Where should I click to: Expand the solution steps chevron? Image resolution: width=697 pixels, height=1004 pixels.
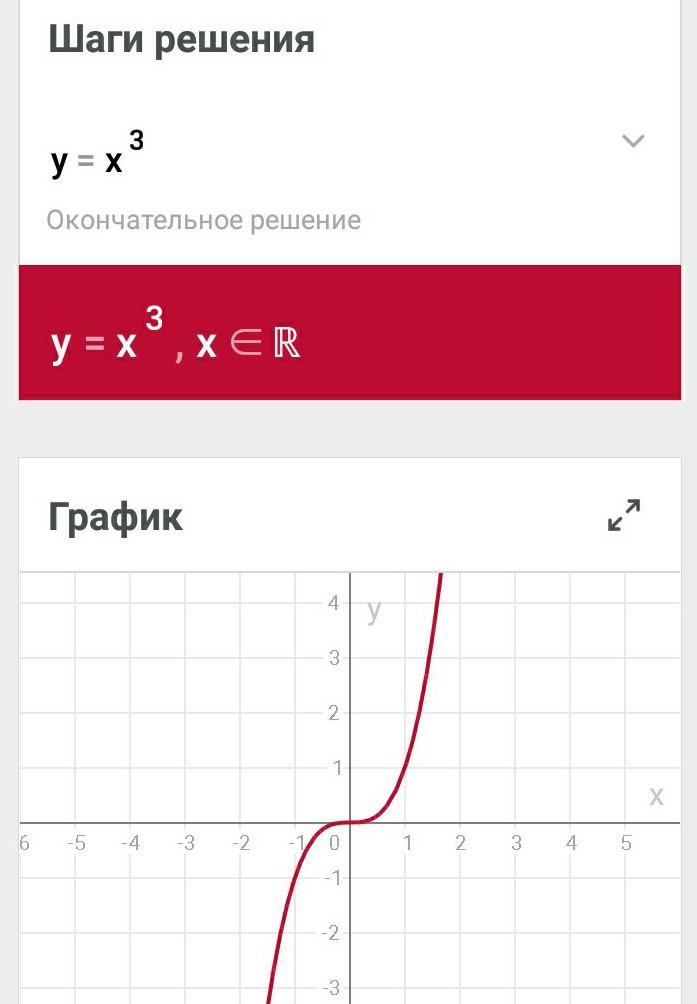pos(633,141)
